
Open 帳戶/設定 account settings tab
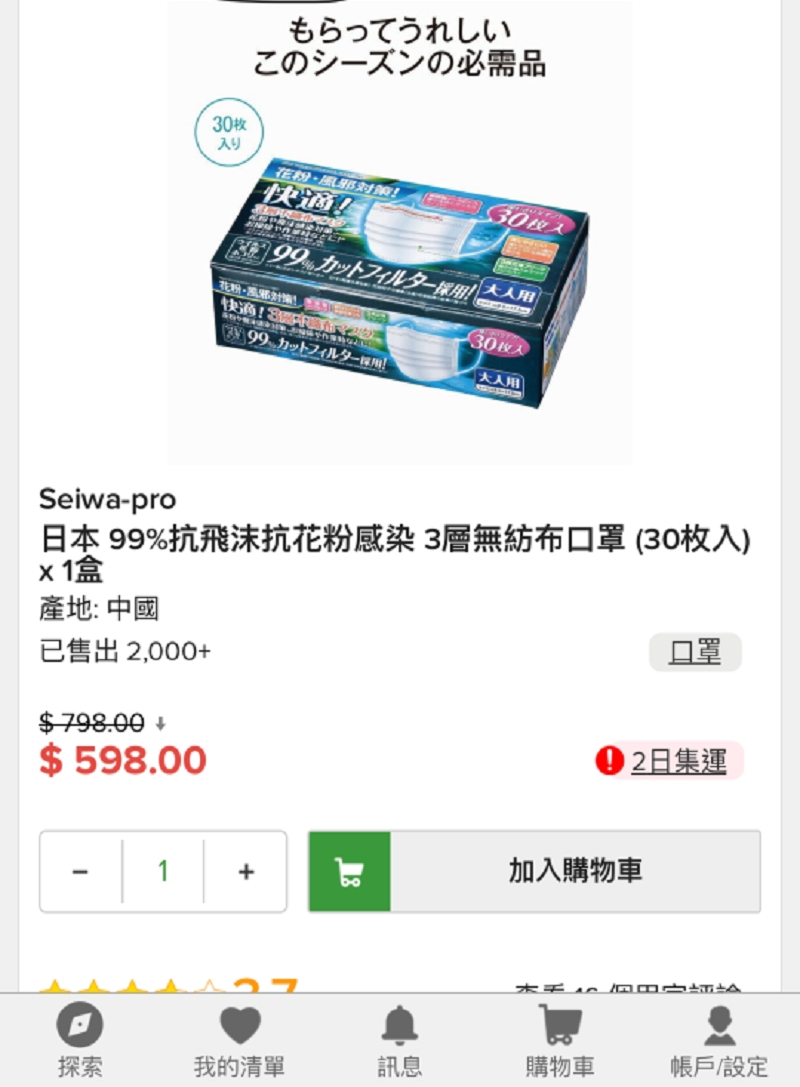719,1040
